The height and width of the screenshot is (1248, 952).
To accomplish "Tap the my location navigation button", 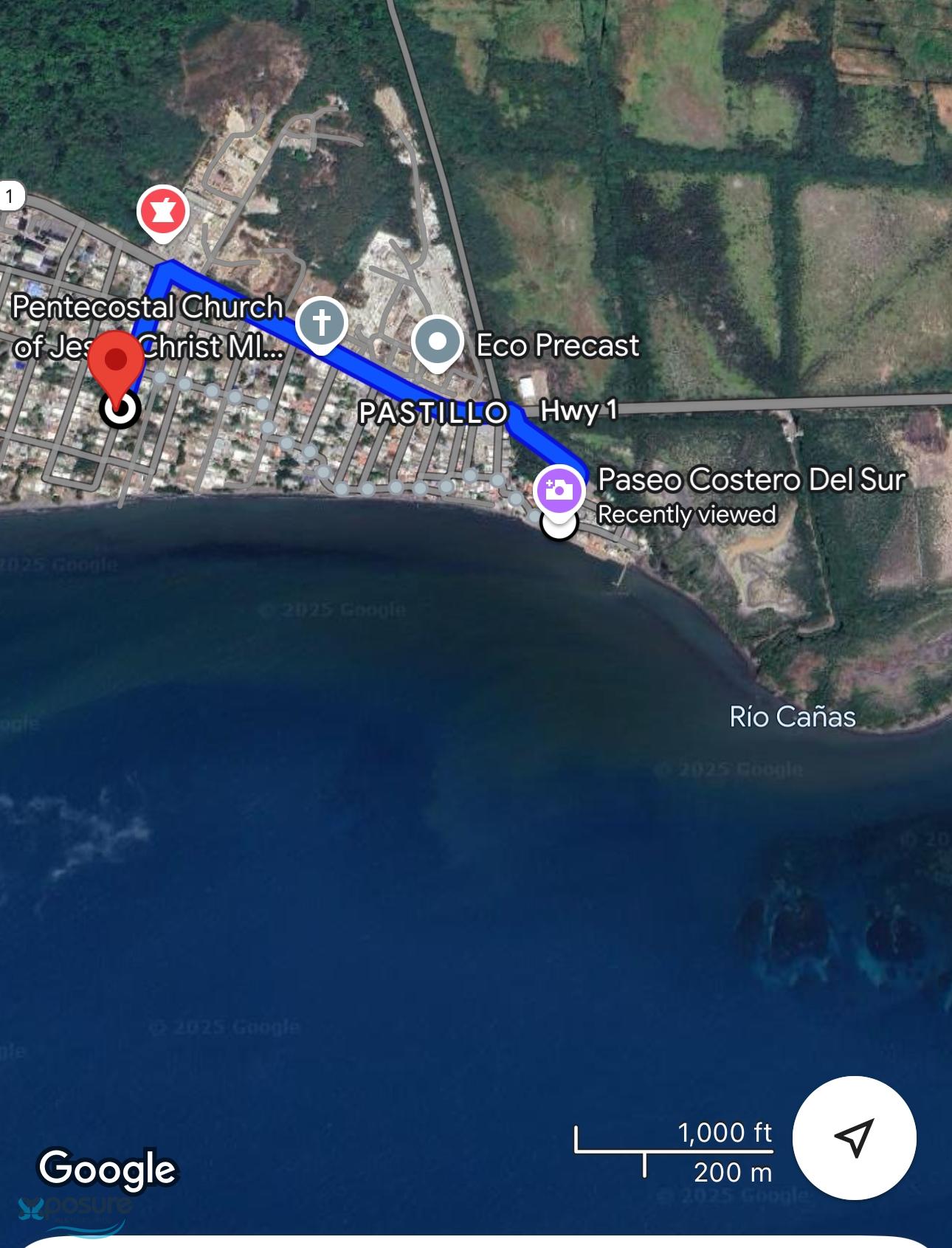I will [854, 1137].
